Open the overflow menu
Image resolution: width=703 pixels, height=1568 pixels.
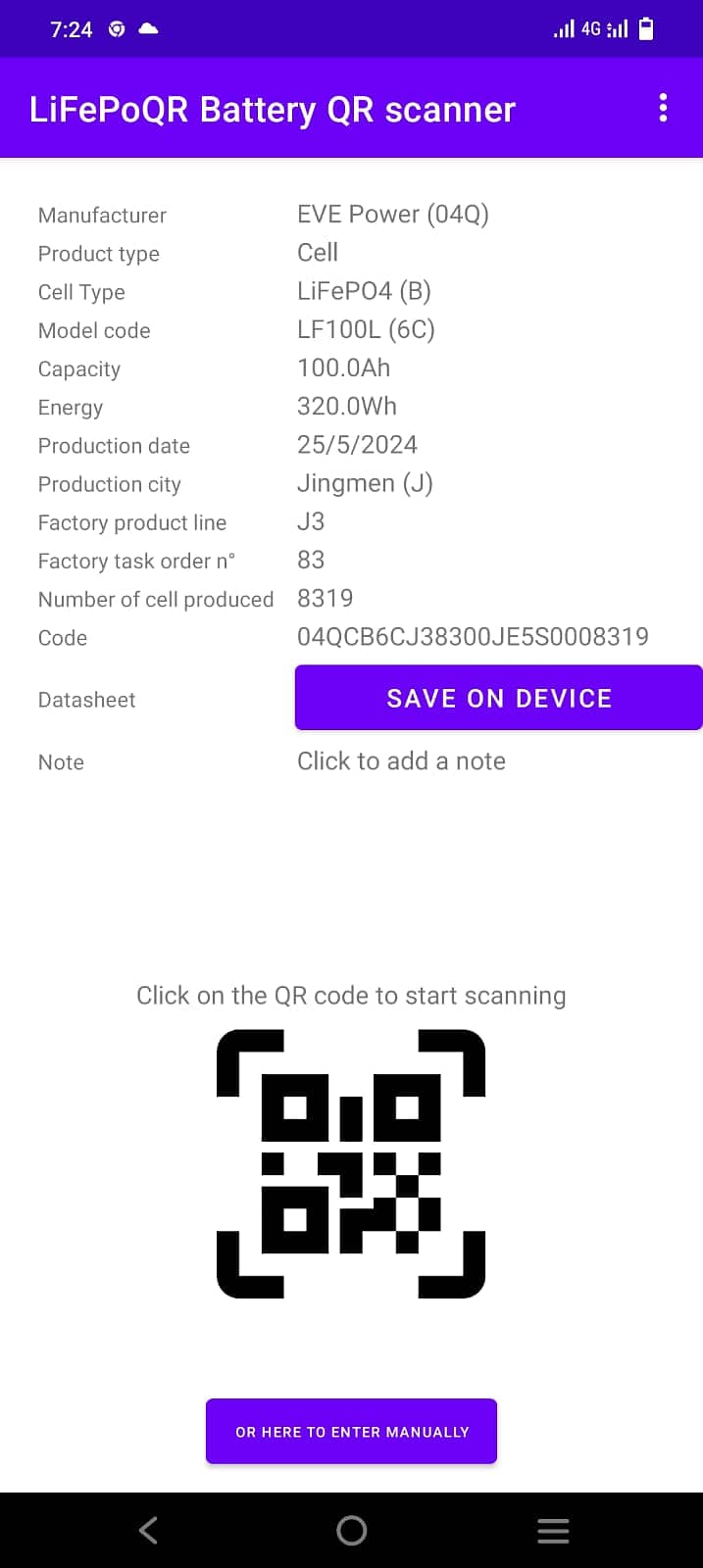point(663,108)
